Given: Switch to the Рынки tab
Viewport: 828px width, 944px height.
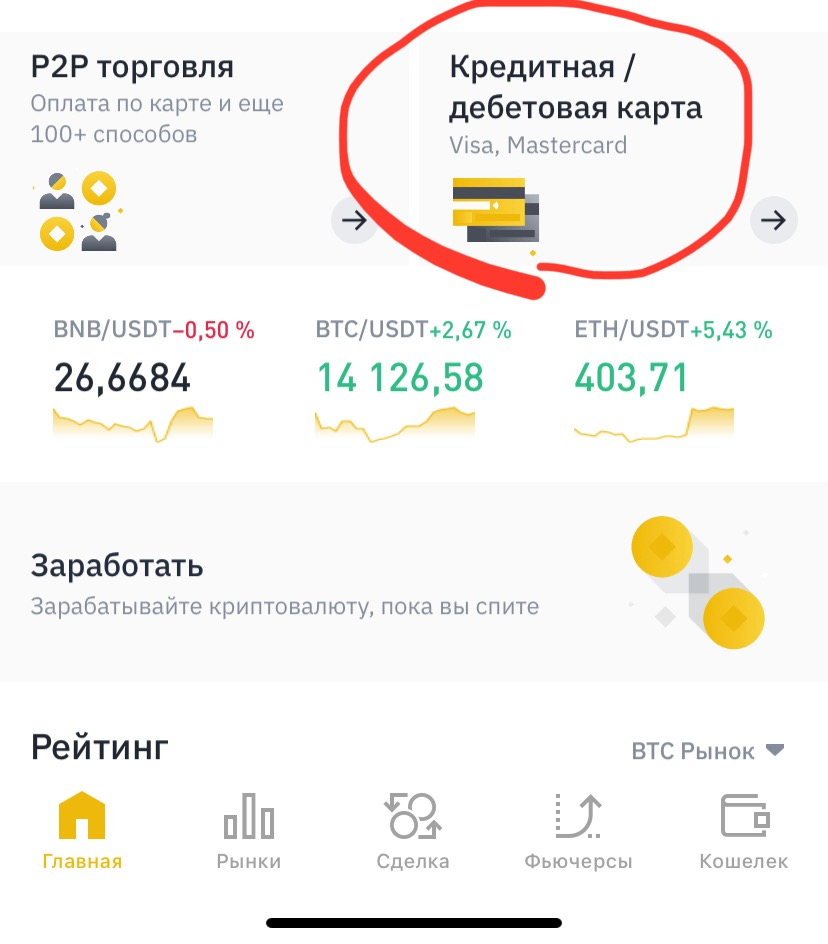Looking at the screenshot, I should pos(248,830).
